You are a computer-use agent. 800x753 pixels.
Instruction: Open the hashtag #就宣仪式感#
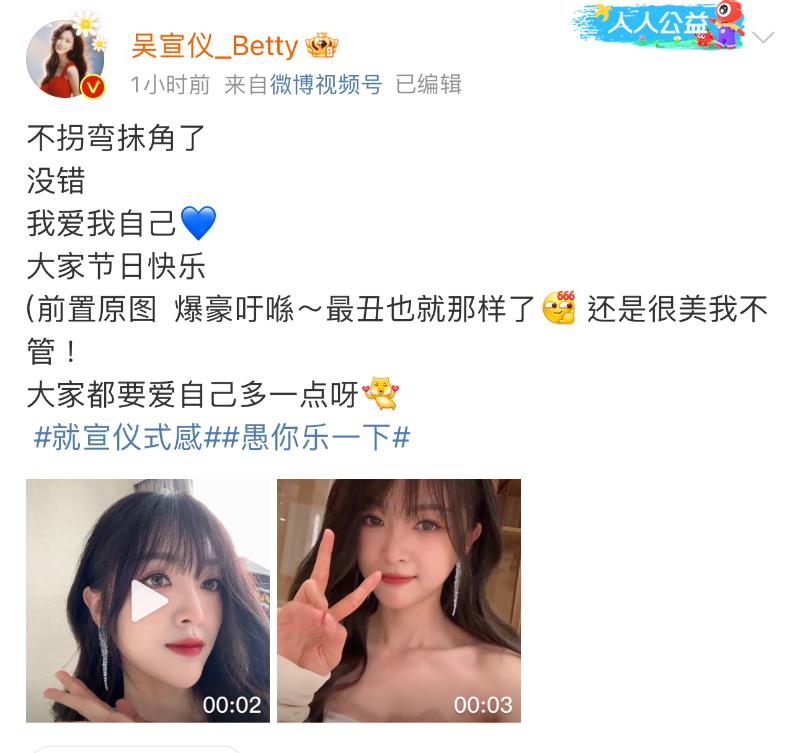118,437
